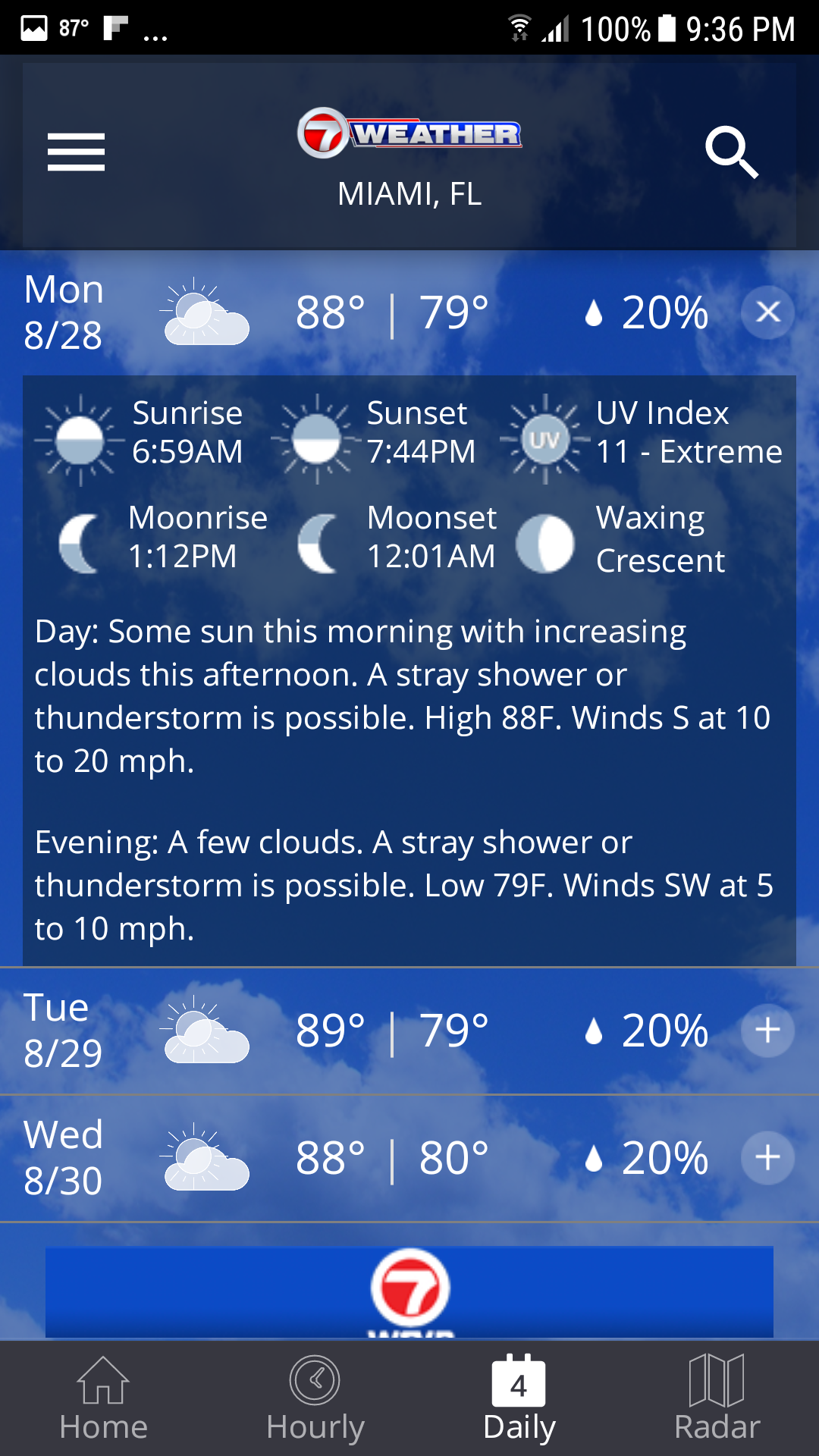Open location search magnifier
The width and height of the screenshot is (819, 1456).
pos(731,152)
